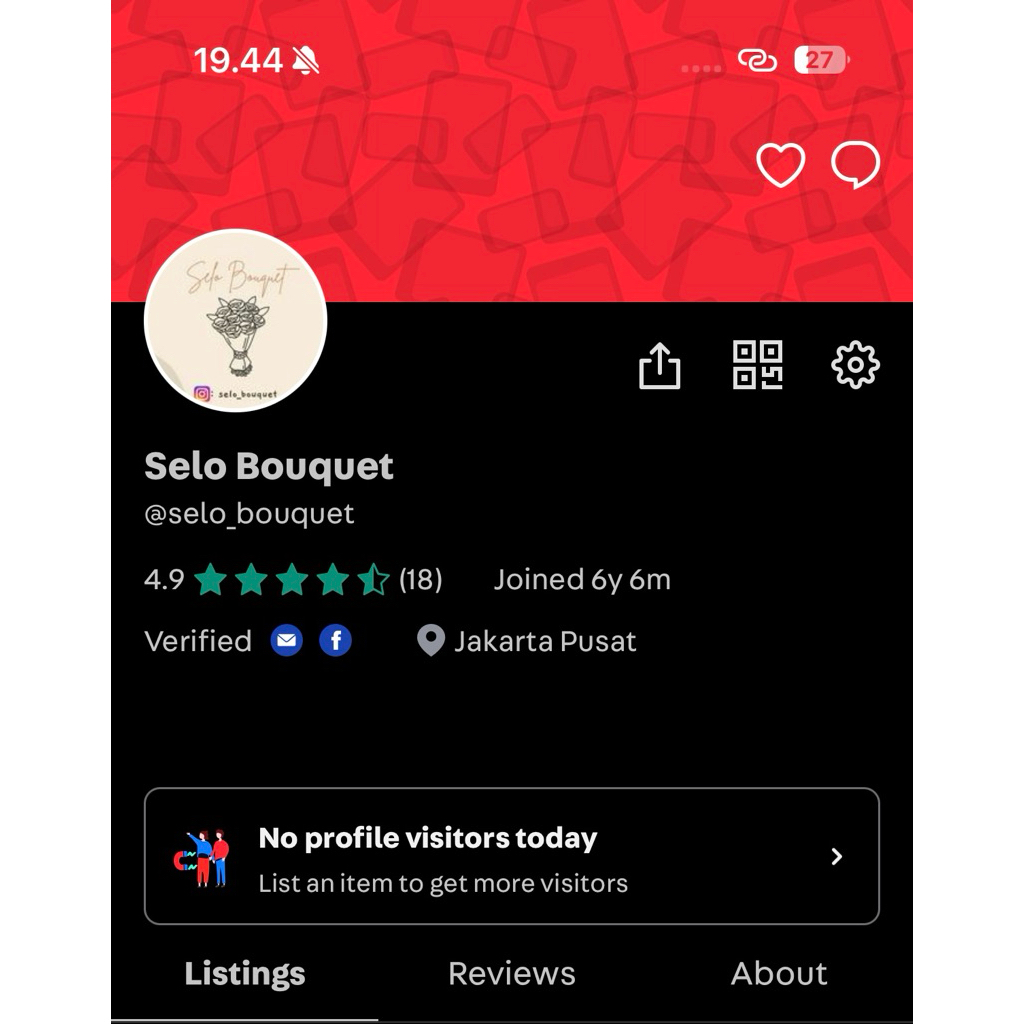Switch to the Listings tab
Image resolution: width=1024 pixels, height=1024 pixels.
245,974
